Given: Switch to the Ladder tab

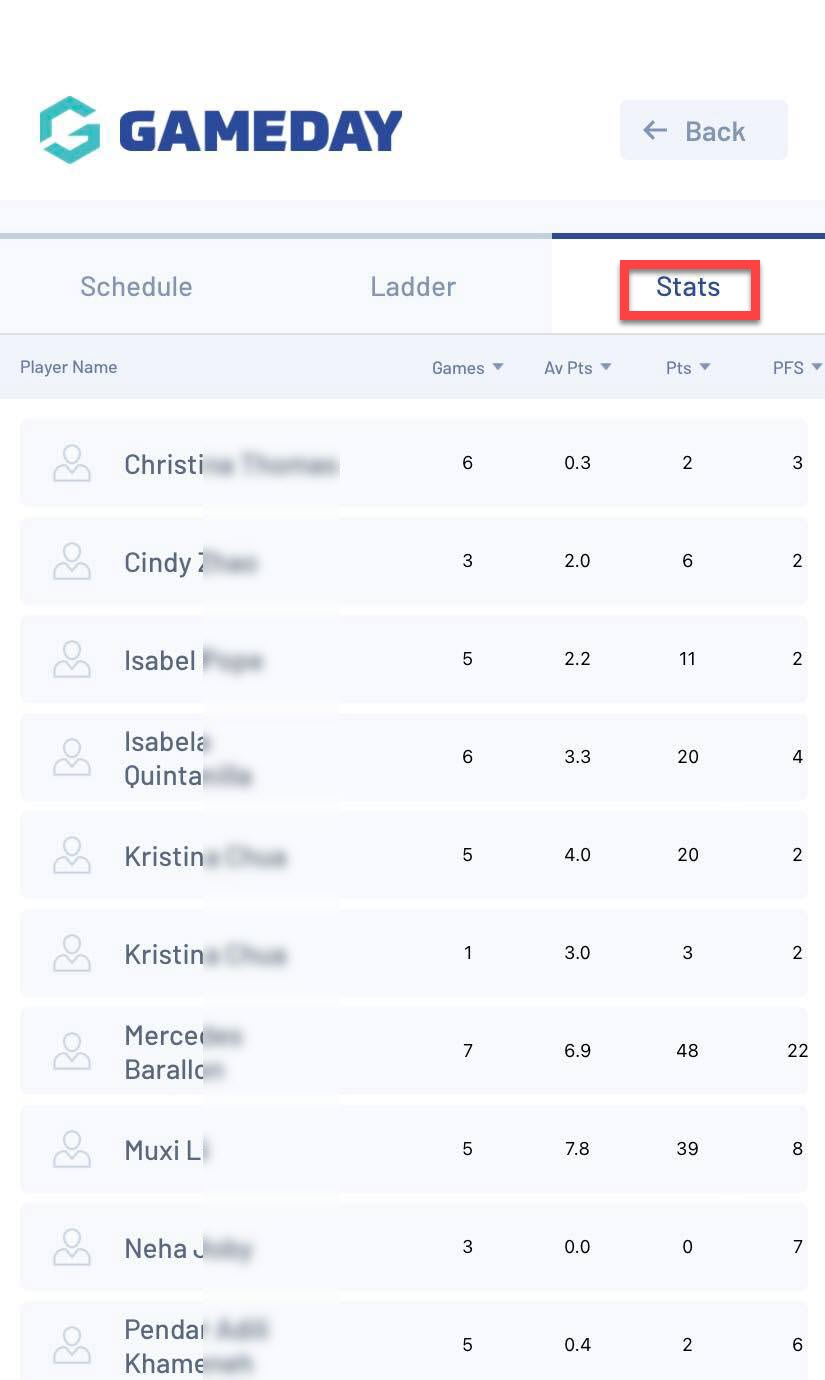Looking at the screenshot, I should (412, 287).
